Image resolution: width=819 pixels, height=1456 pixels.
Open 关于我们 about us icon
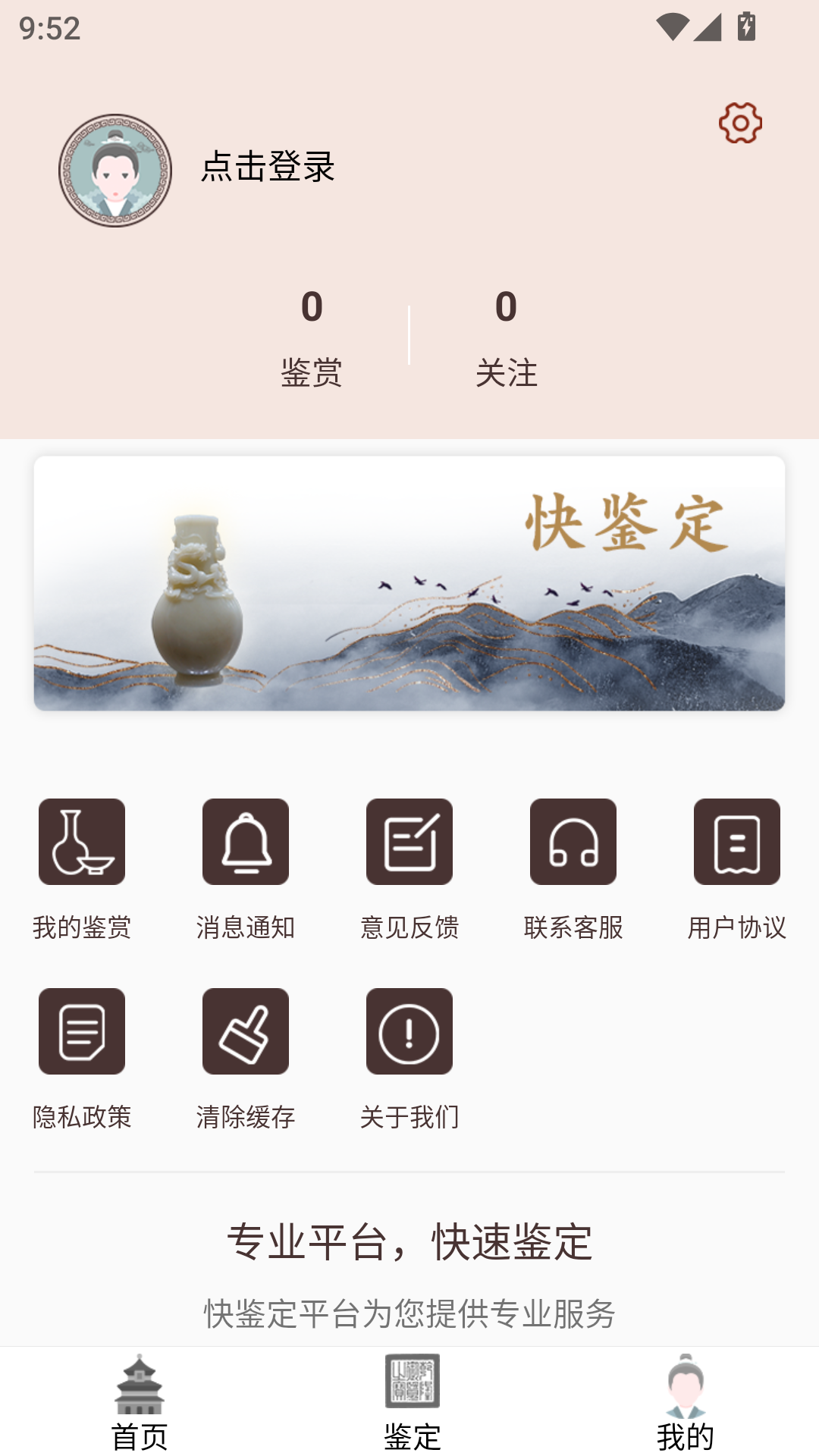coord(409,1030)
